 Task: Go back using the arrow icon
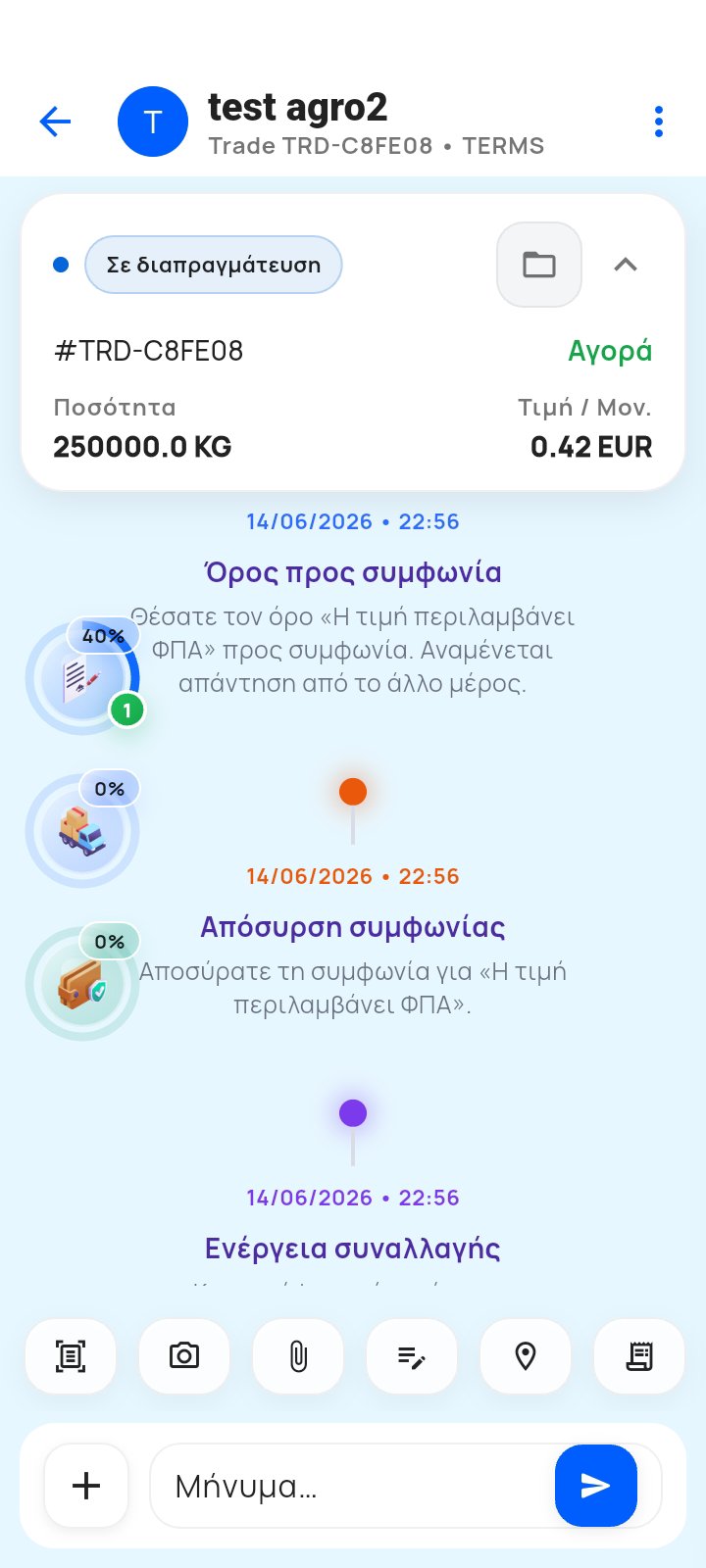pyautogui.click(x=55, y=122)
